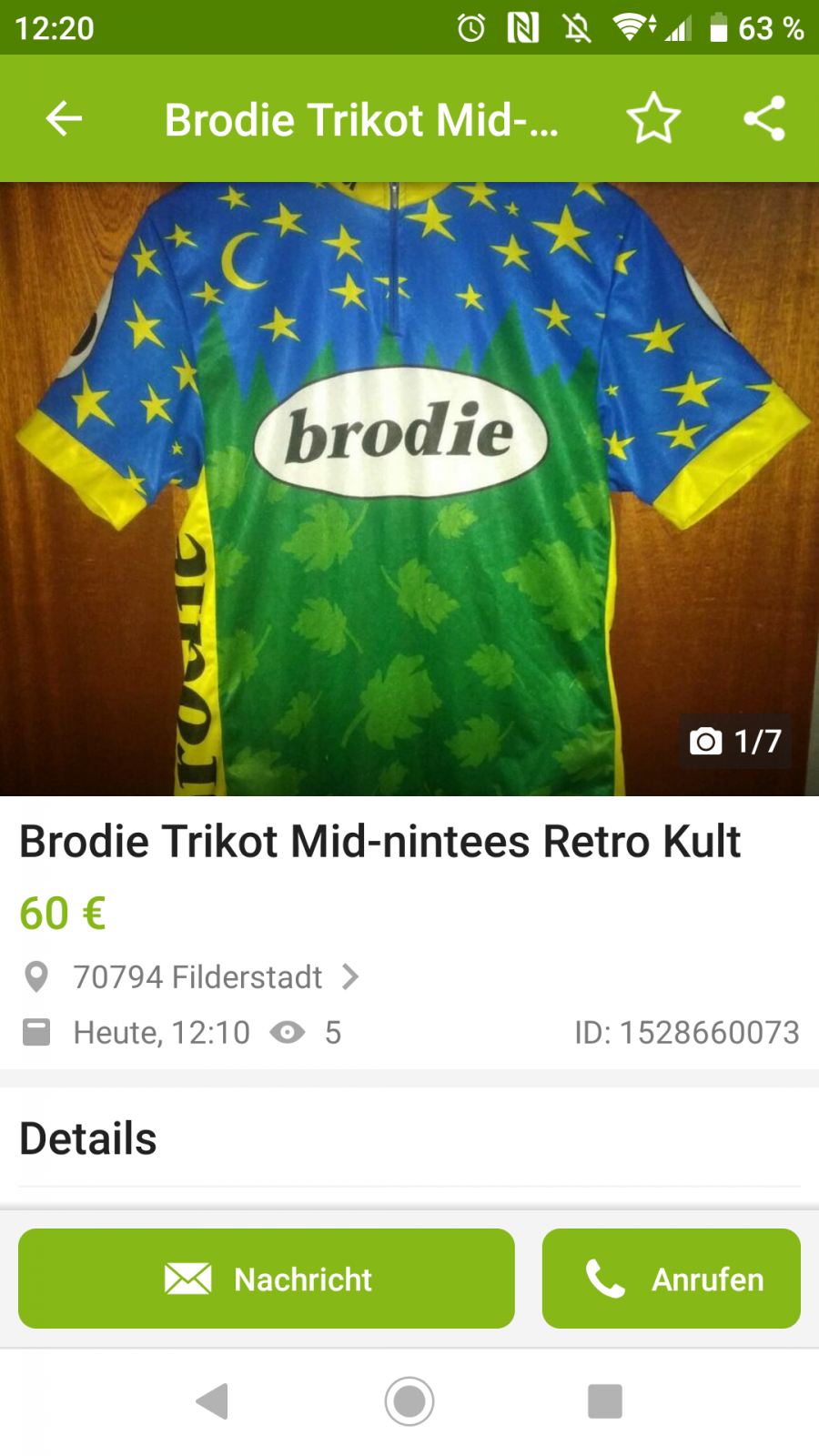Open the 70794 Filderstadt location link
The image size is (819, 1456).
tap(197, 977)
